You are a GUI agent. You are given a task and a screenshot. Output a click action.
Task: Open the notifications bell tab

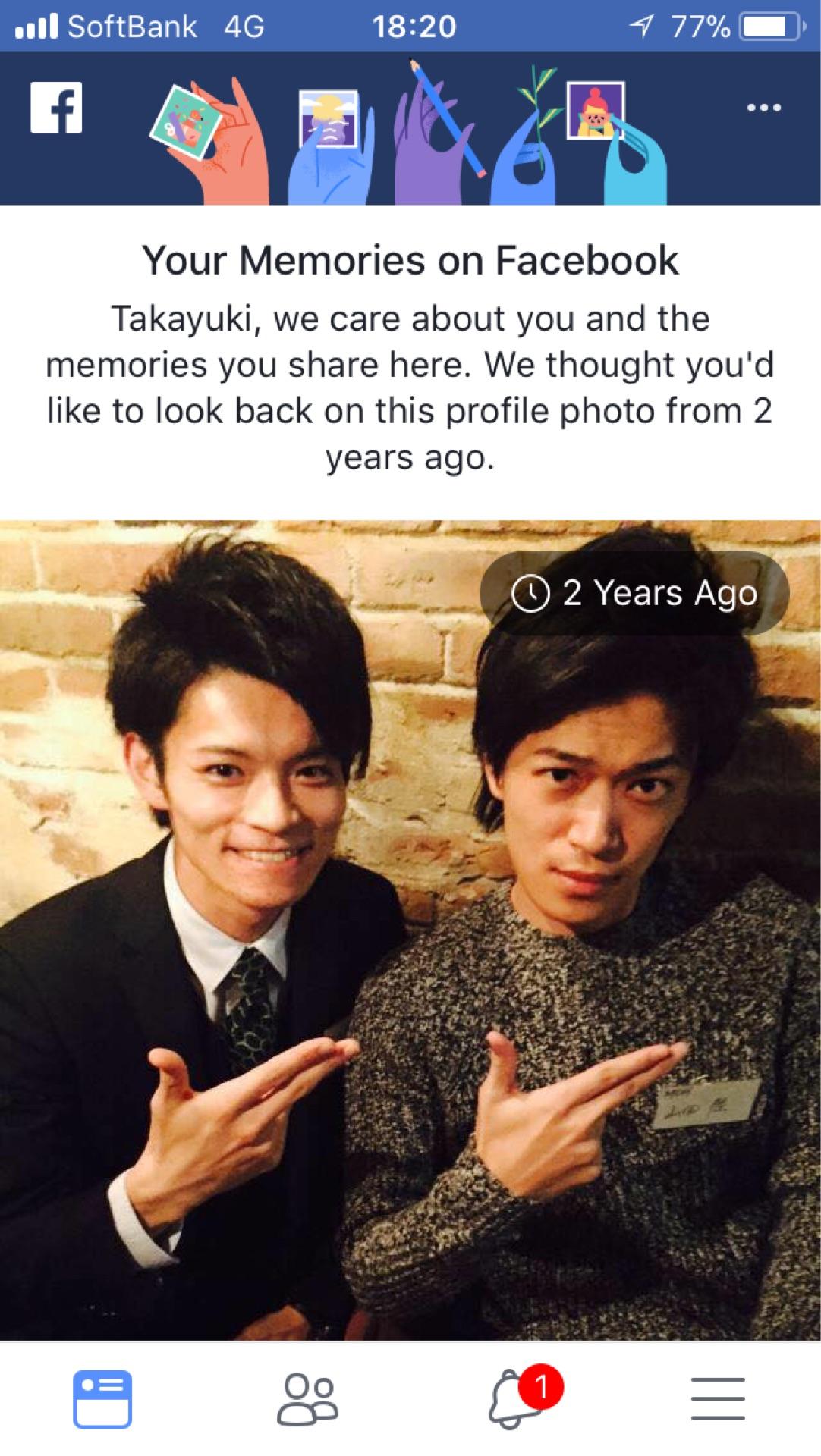pyautogui.click(x=514, y=1398)
